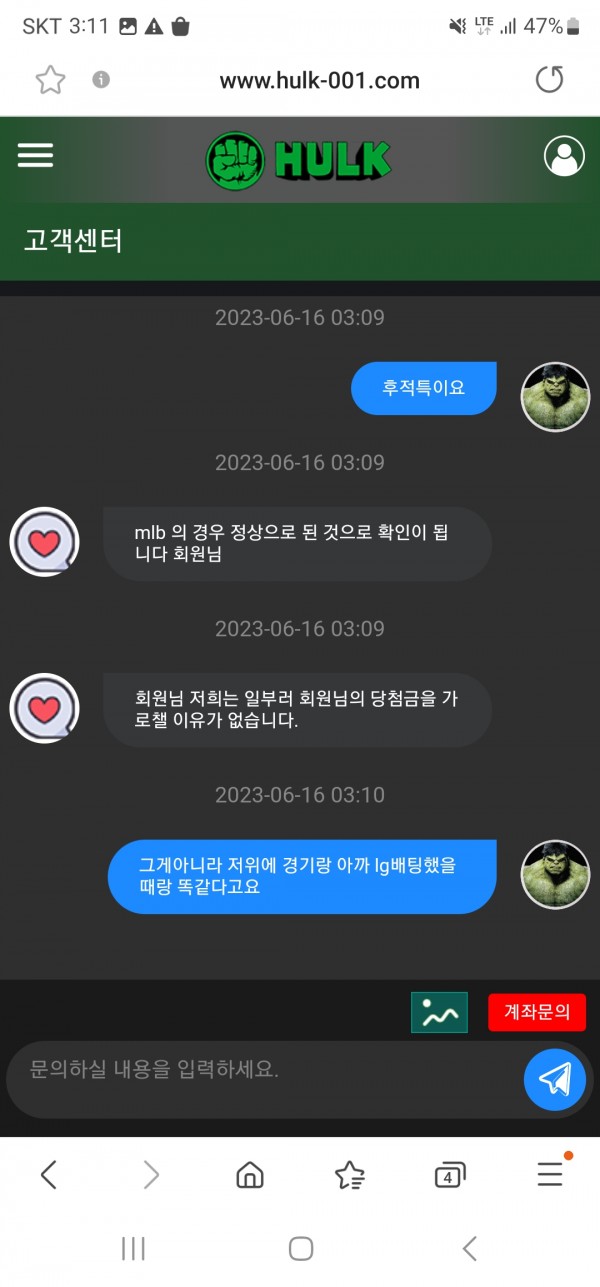Open the site info icon
This screenshot has width=600, height=1287.
101,80
